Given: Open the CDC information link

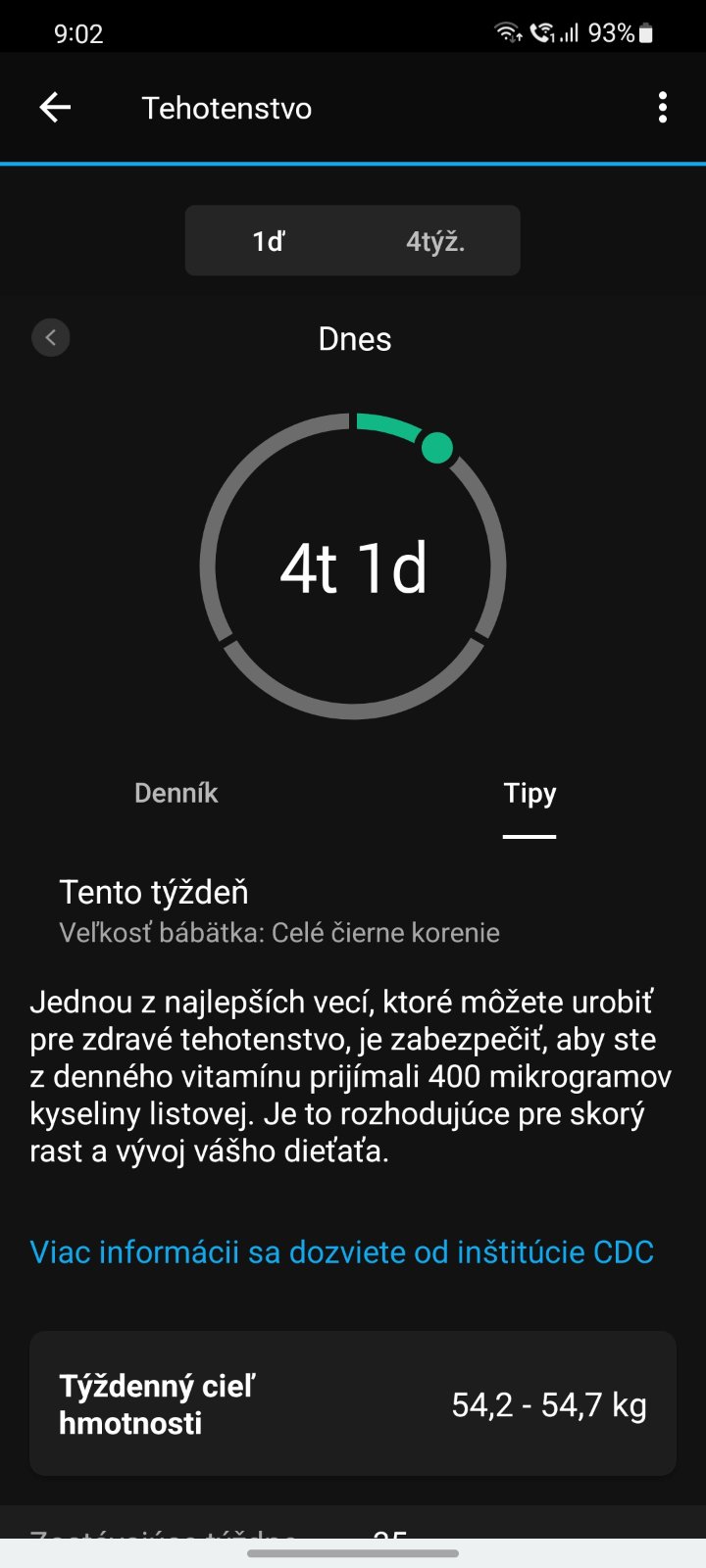Looking at the screenshot, I should click(x=341, y=1252).
